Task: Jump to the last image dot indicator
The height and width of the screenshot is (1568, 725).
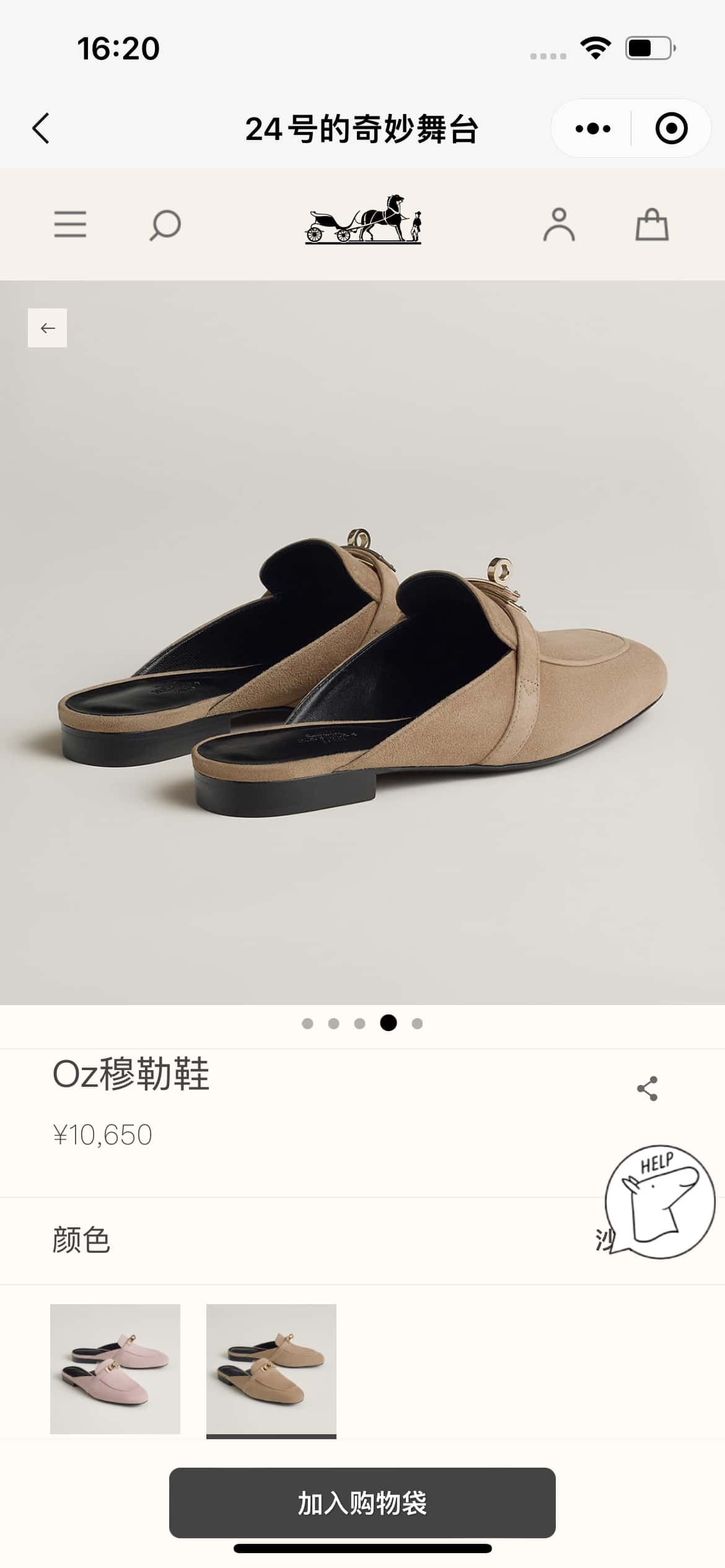Action: click(418, 1024)
